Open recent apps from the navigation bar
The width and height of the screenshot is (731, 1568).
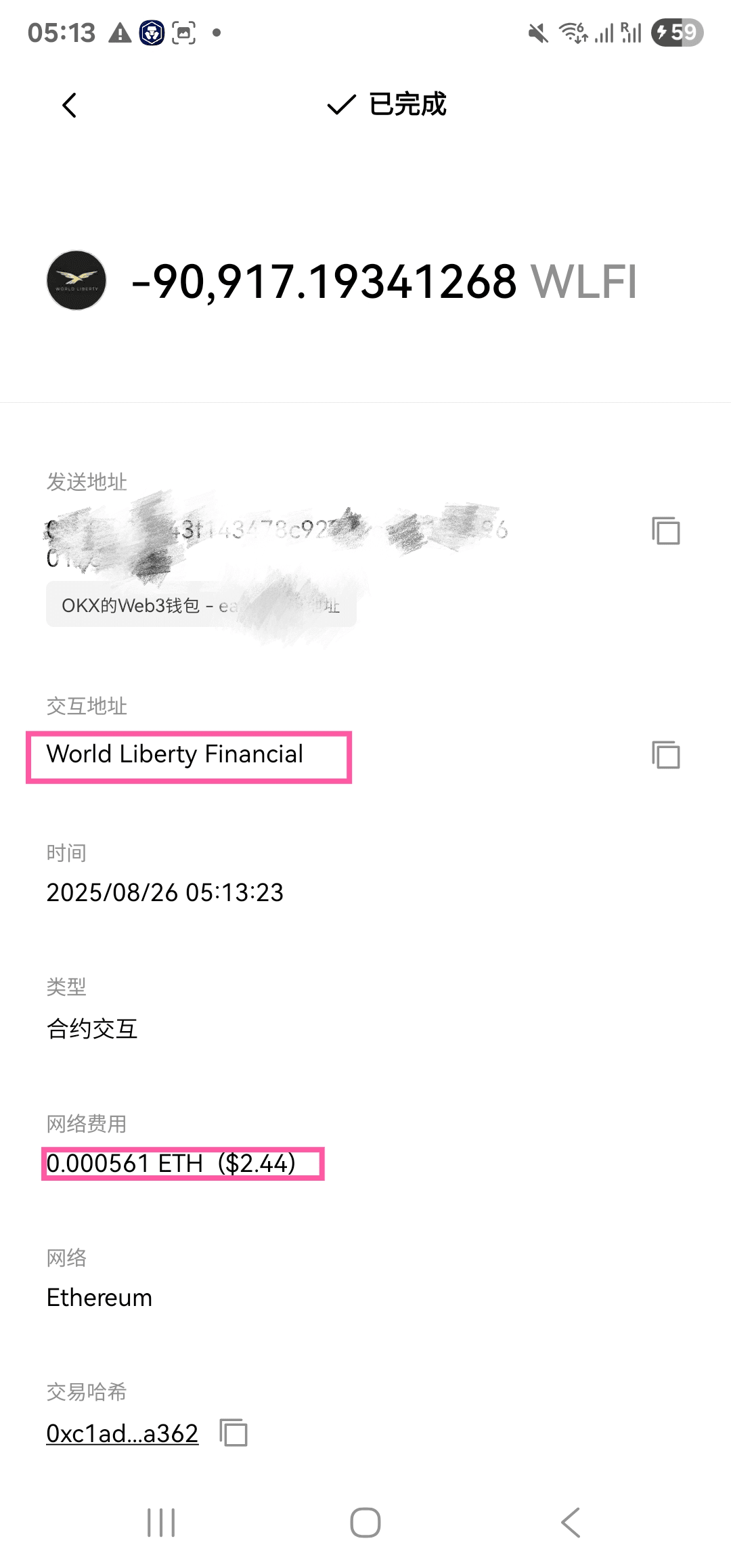(x=161, y=1523)
